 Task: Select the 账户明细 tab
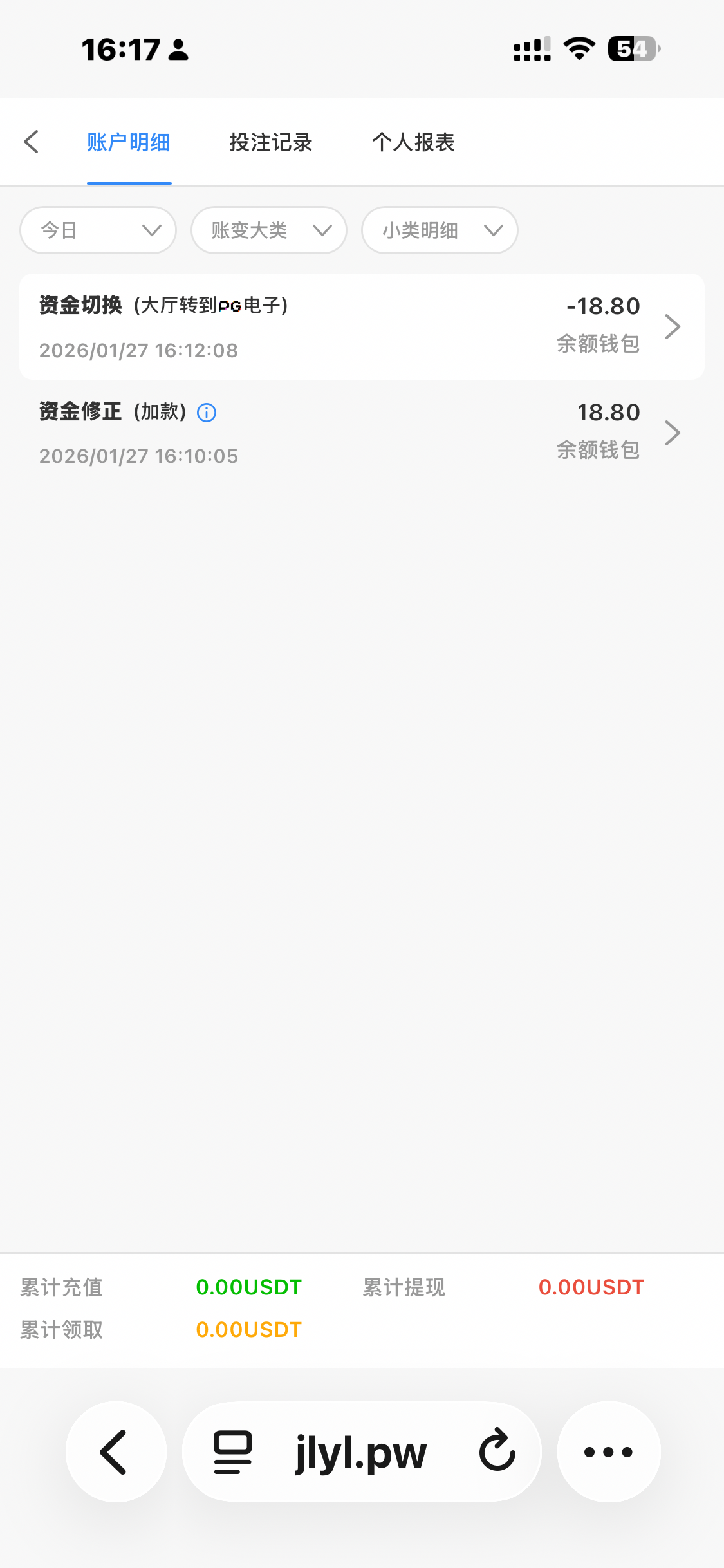coord(129,142)
